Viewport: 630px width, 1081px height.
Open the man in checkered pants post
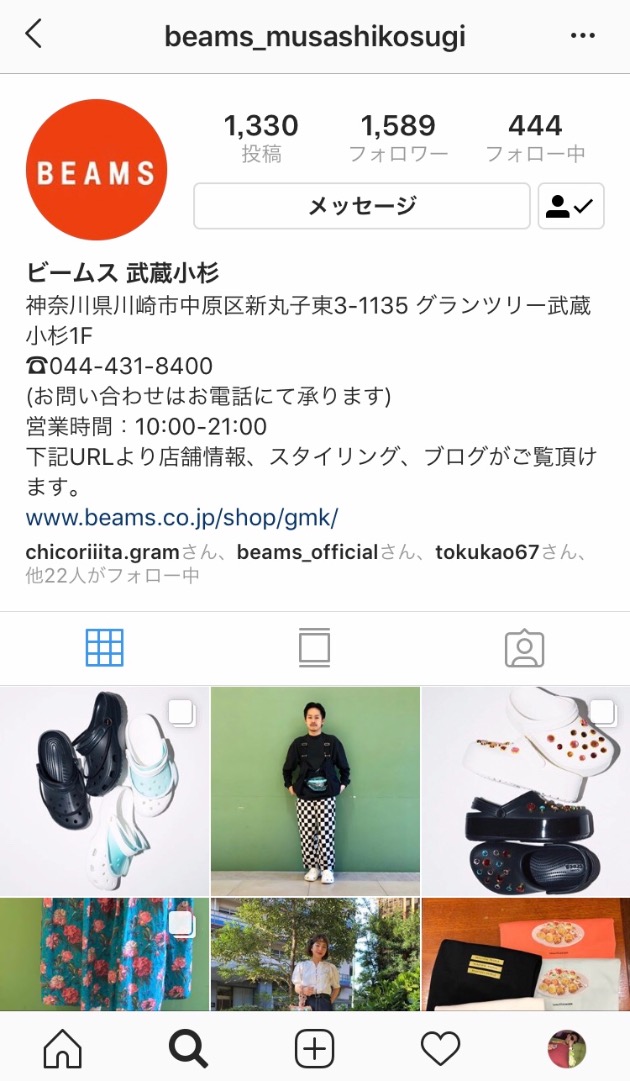click(x=315, y=790)
